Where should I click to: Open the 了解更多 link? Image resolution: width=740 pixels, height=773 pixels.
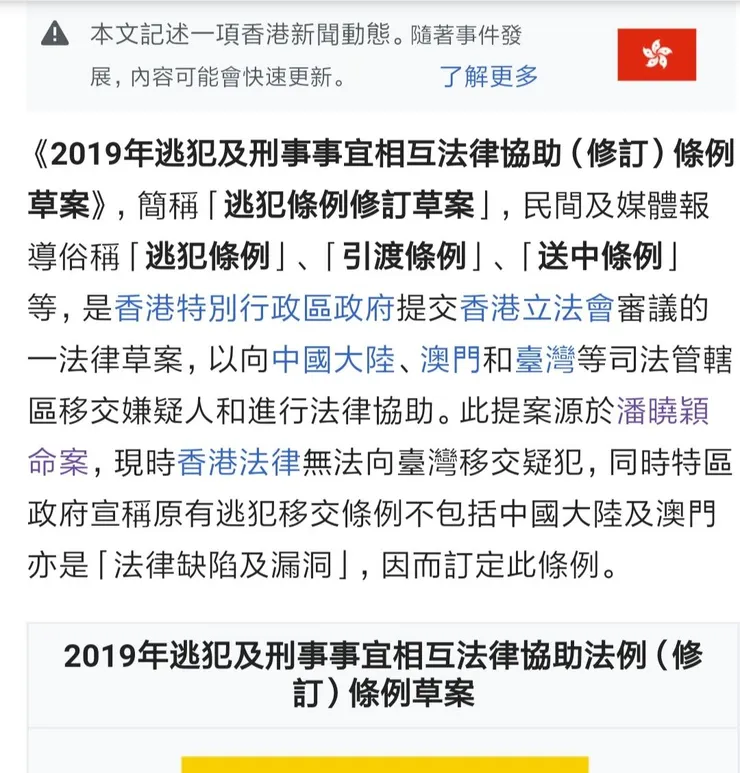[x=489, y=77]
